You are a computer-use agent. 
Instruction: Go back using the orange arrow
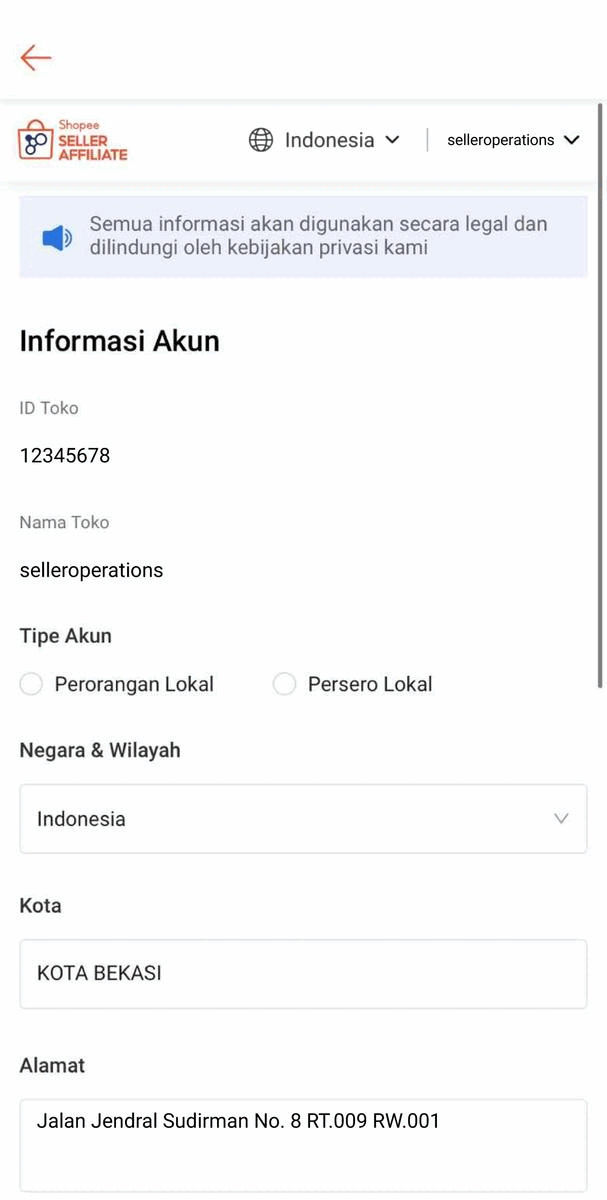[x=36, y=58]
